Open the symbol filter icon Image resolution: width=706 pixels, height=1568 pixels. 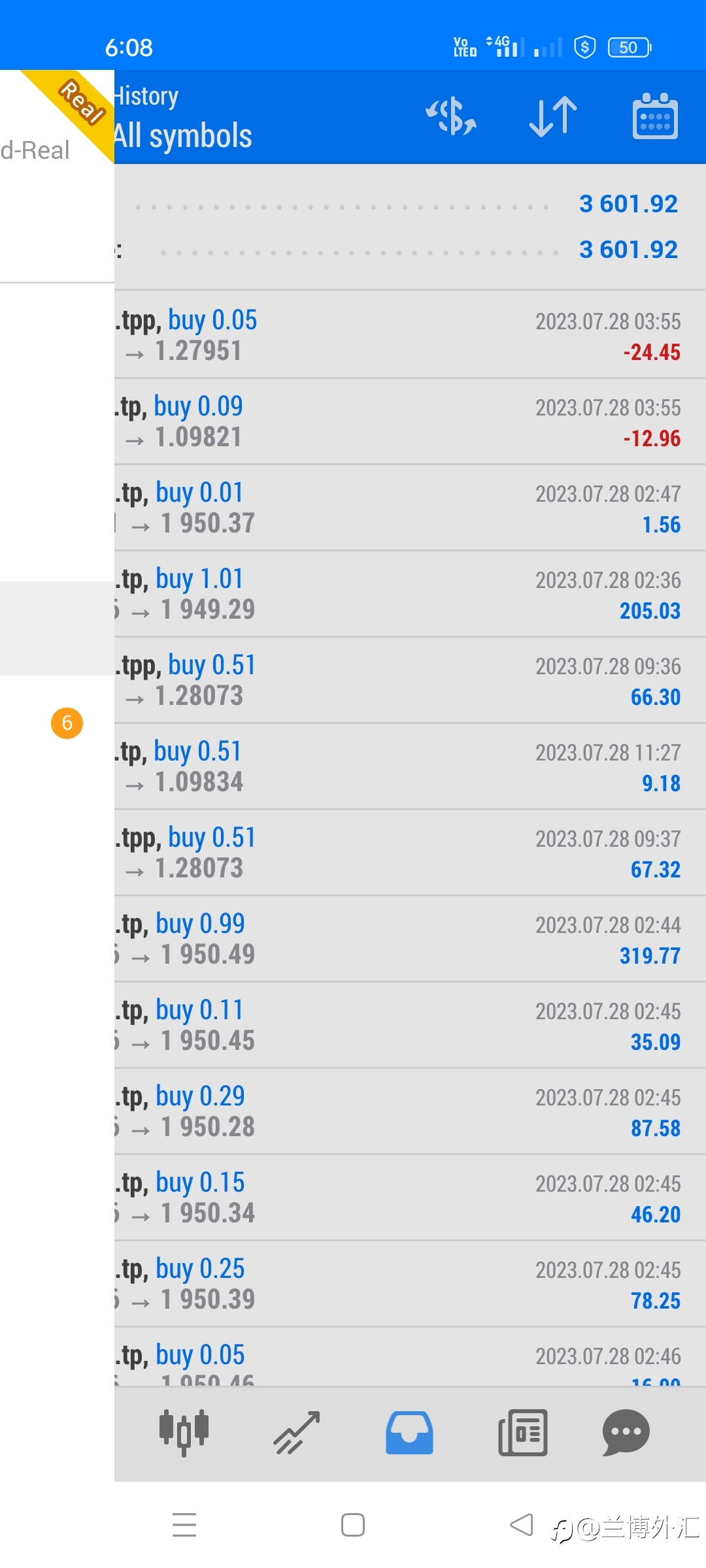click(451, 116)
